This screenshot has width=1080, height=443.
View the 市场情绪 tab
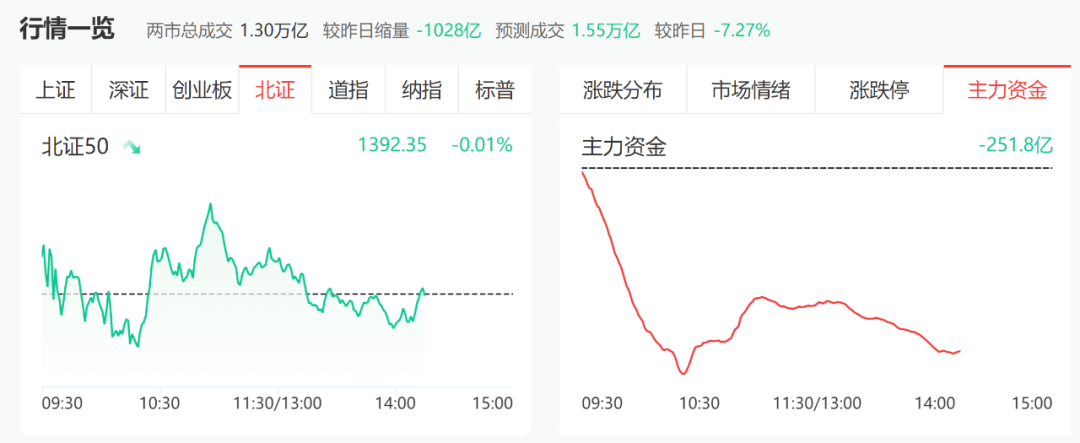[x=751, y=90]
